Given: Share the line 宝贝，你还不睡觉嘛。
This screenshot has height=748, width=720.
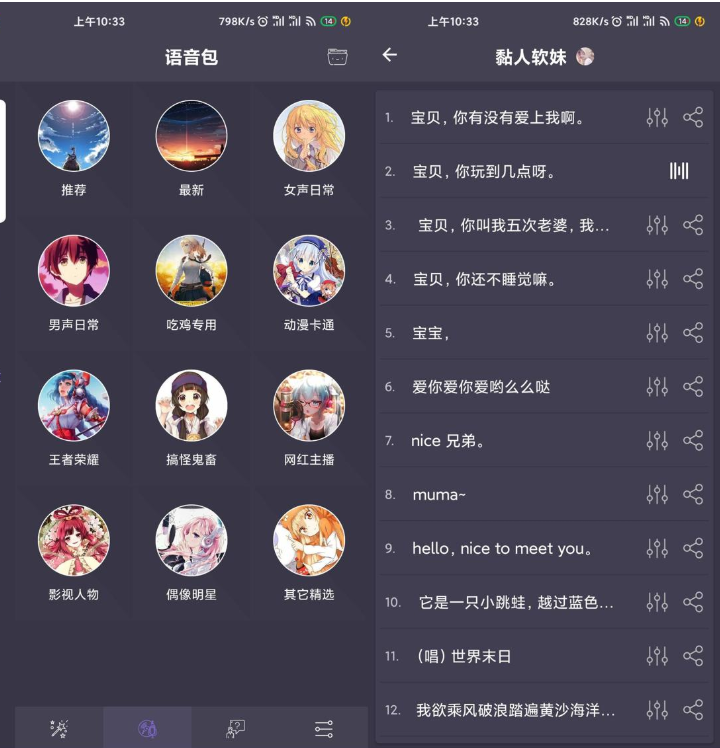Looking at the screenshot, I should (693, 279).
